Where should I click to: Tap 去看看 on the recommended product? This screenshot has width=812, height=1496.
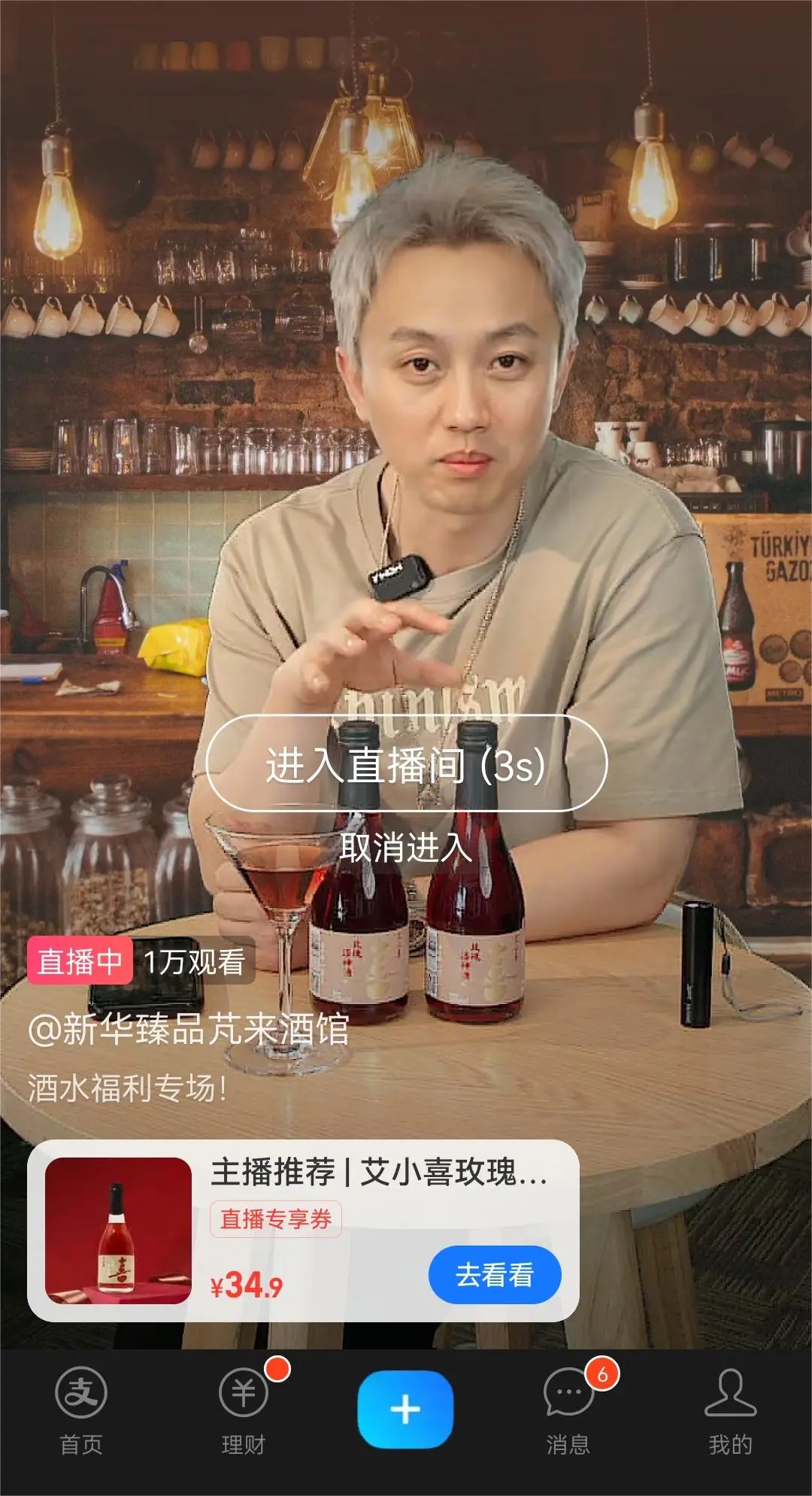pyautogui.click(x=494, y=1274)
